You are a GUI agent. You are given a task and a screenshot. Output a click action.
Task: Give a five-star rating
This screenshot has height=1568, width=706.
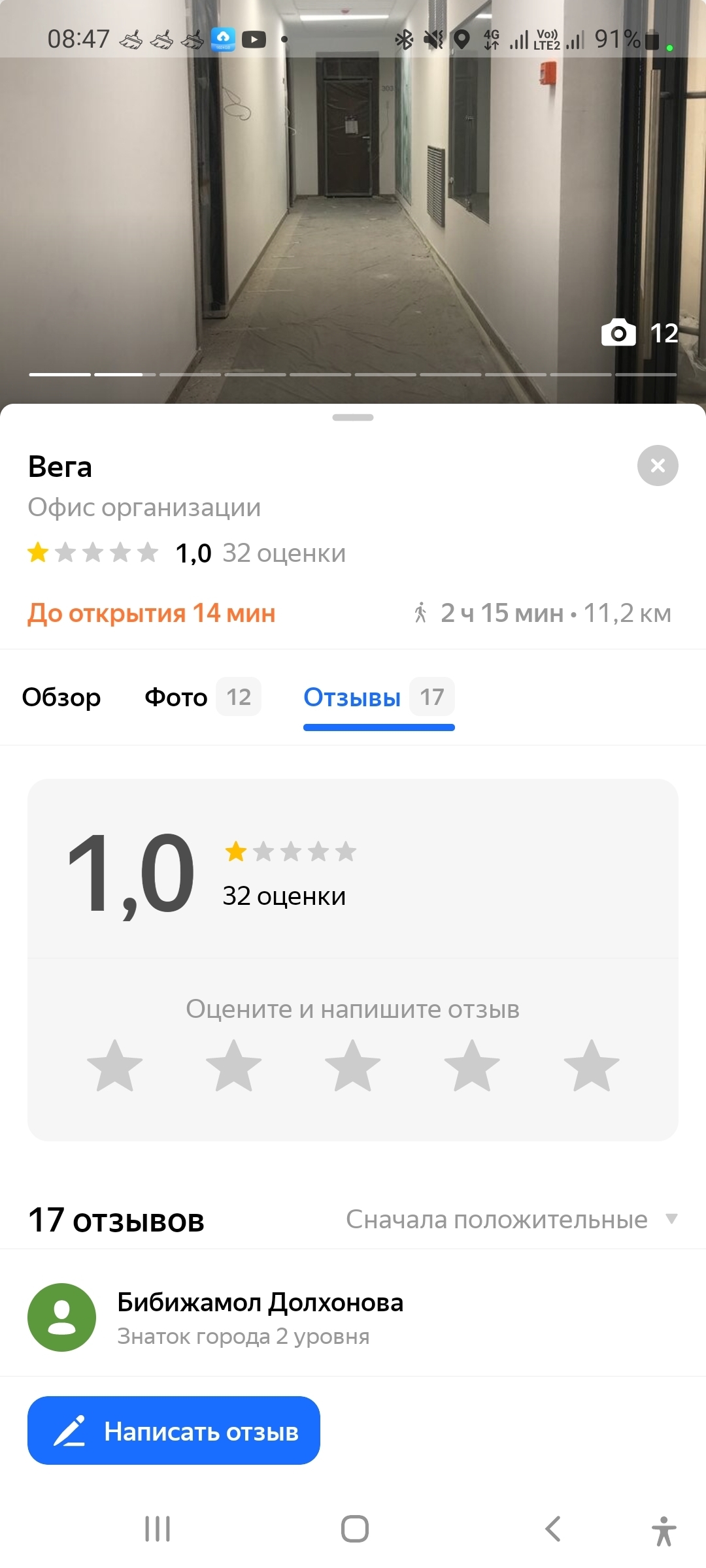591,1066
